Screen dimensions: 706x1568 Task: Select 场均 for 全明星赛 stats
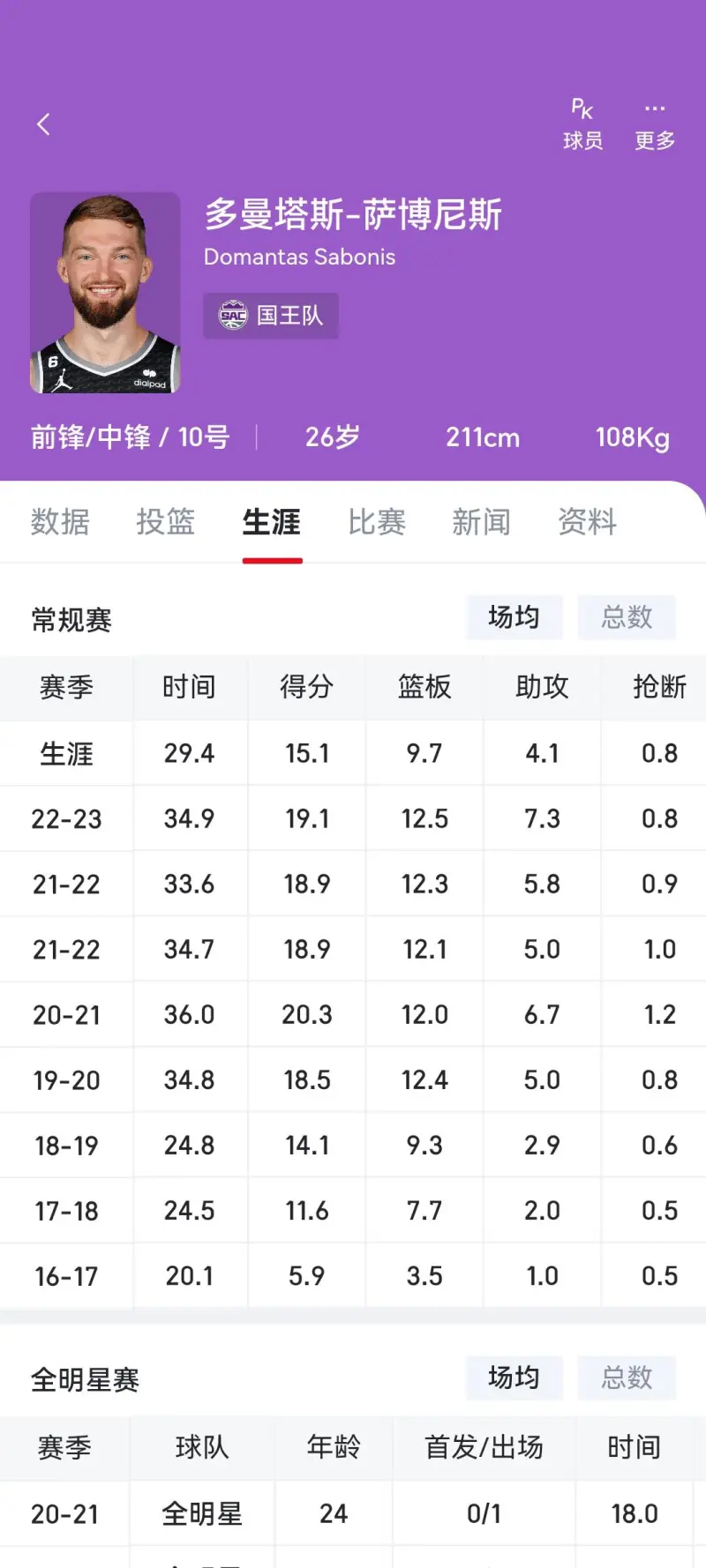pyautogui.click(x=514, y=1378)
